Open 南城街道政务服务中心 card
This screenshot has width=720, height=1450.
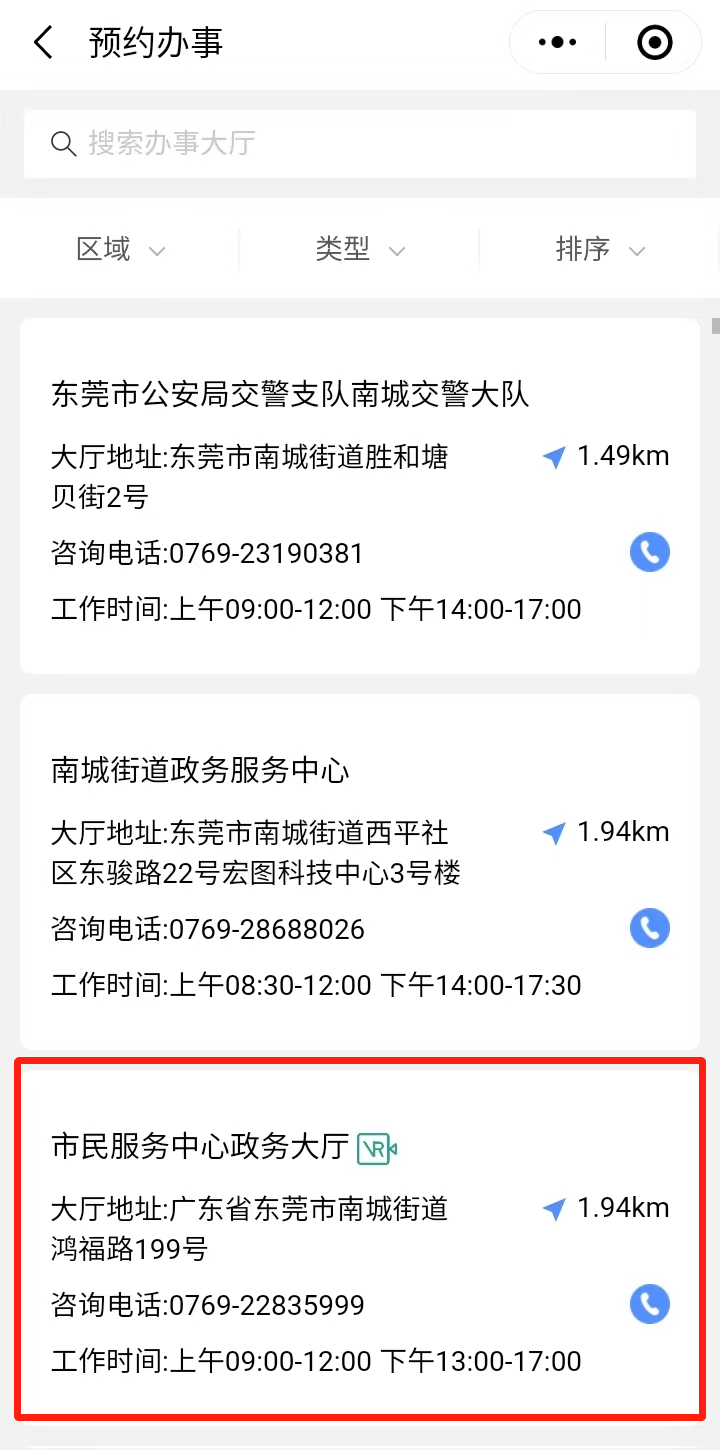click(x=360, y=872)
